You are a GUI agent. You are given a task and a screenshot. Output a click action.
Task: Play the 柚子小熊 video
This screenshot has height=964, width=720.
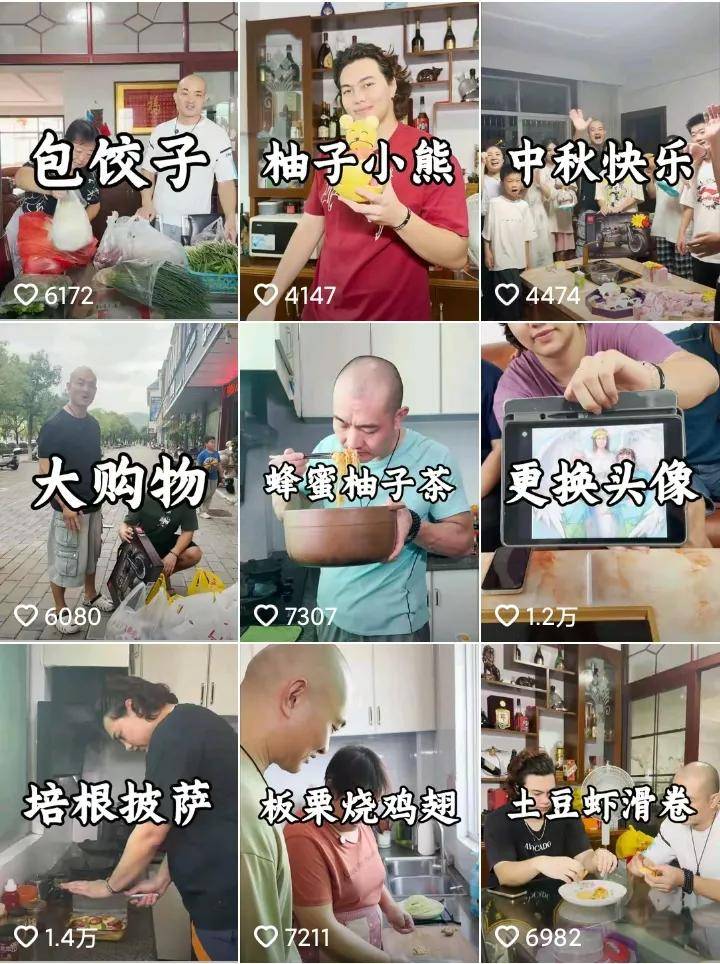(x=359, y=160)
